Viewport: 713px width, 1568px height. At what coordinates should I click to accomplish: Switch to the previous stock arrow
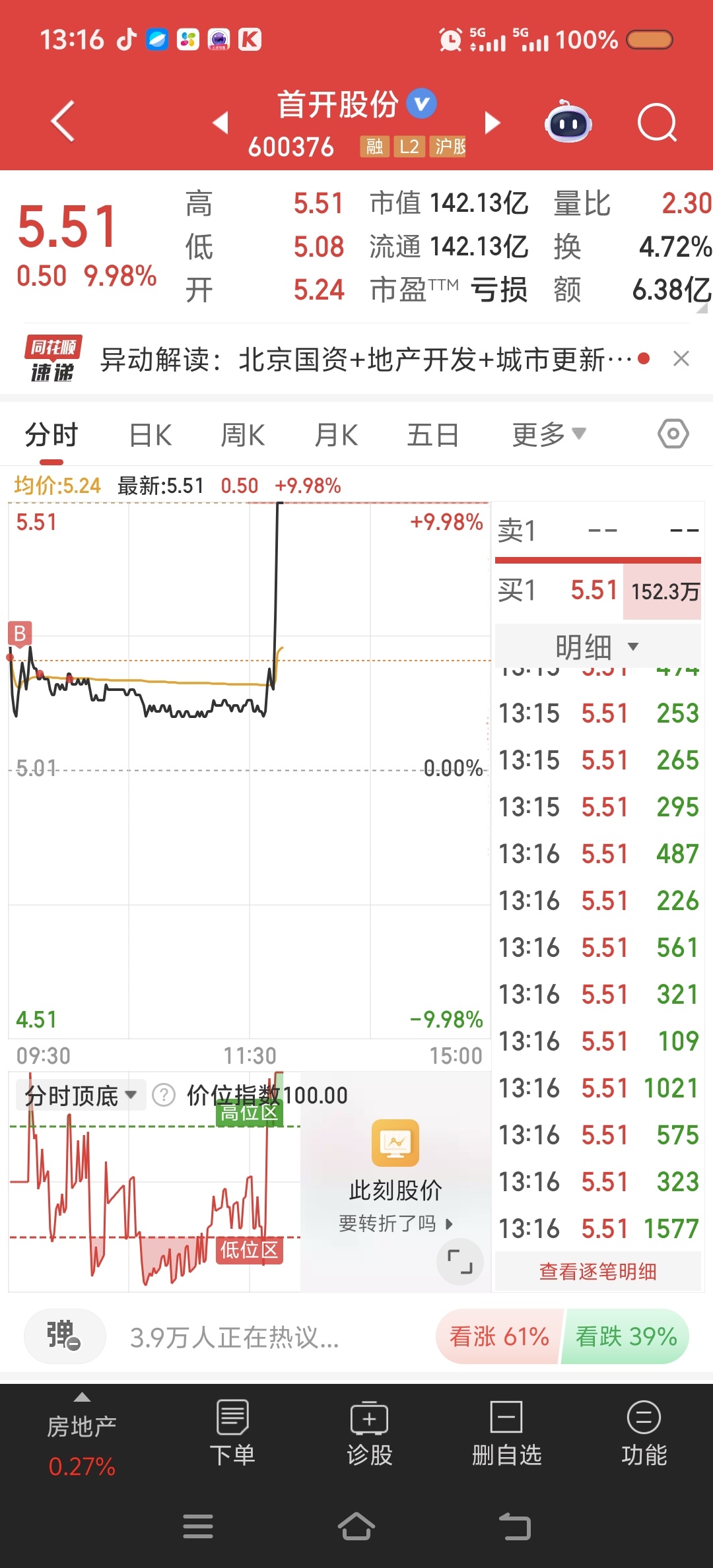click(221, 123)
